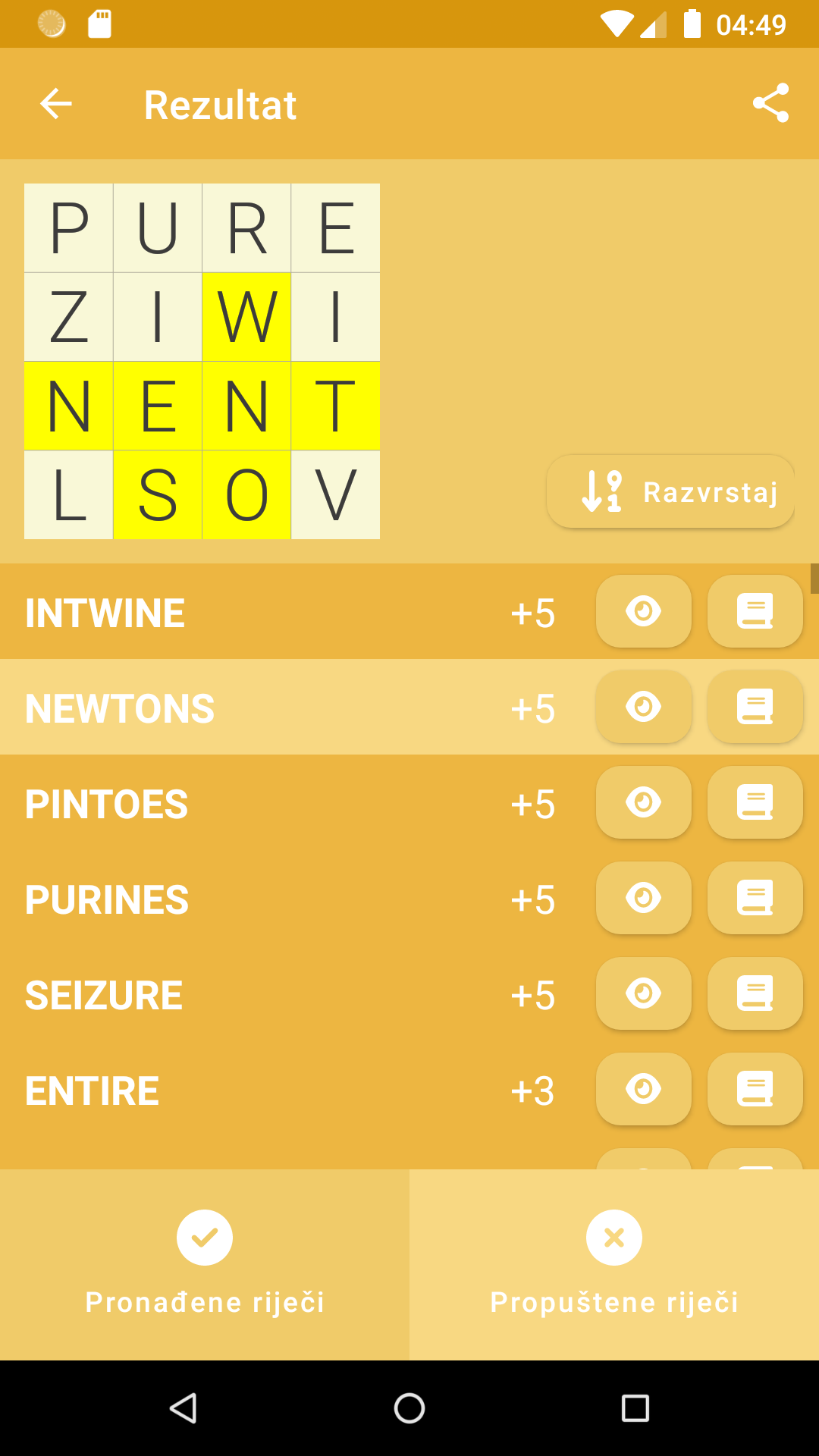Image resolution: width=819 pixels, height=1456 pixels.
Task: Open recent apps overview
Action: click(635, 1408)
